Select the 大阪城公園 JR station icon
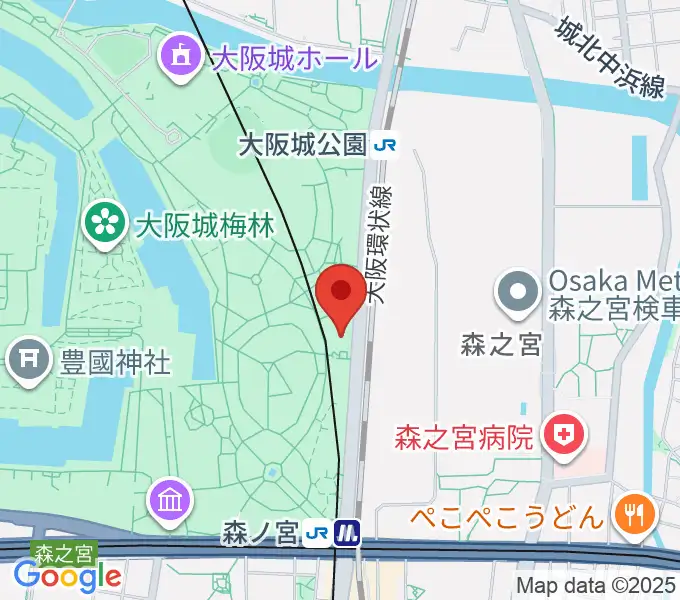This screenshot has height=600, width=680. tap(384, 146)
